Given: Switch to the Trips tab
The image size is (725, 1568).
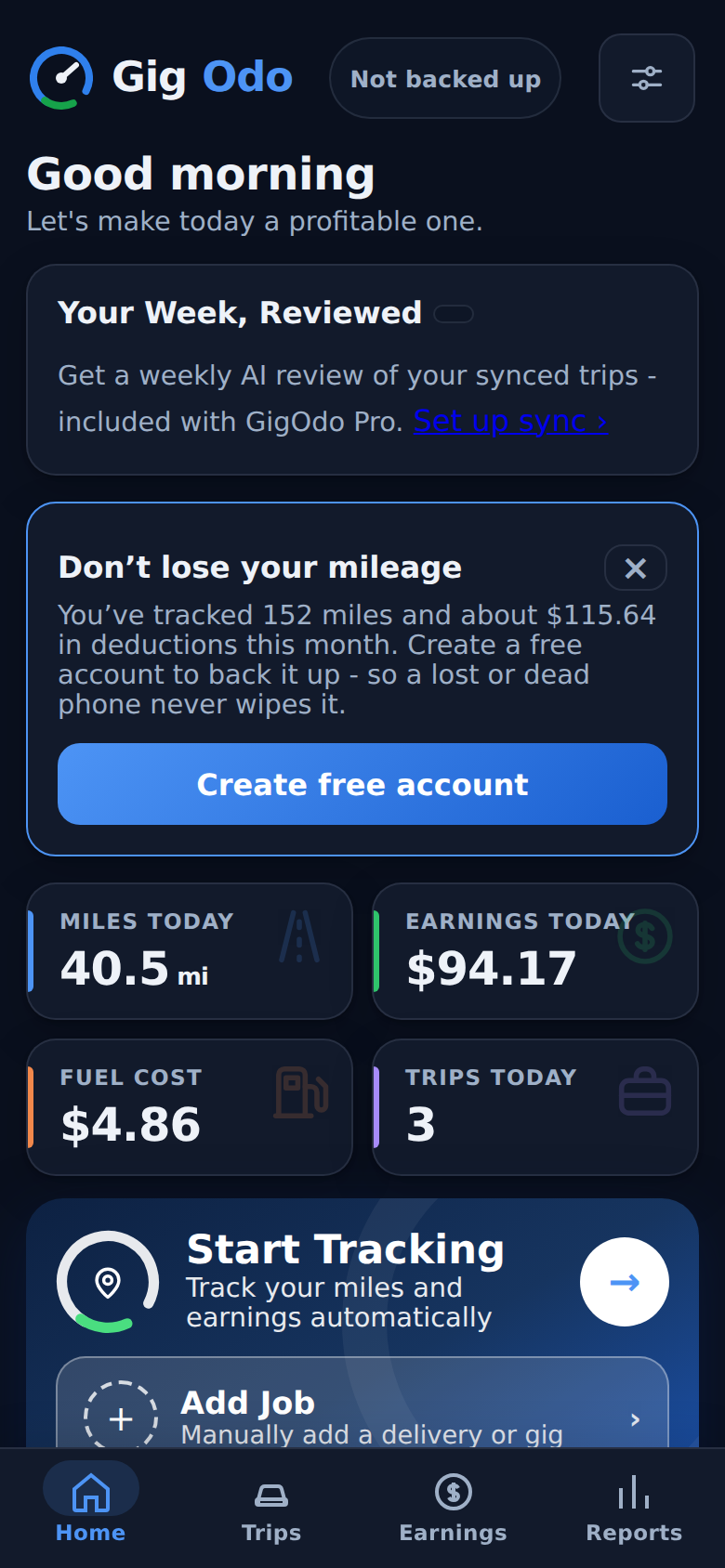Looking at the screenshot, I should click(x=271, y=1507).
